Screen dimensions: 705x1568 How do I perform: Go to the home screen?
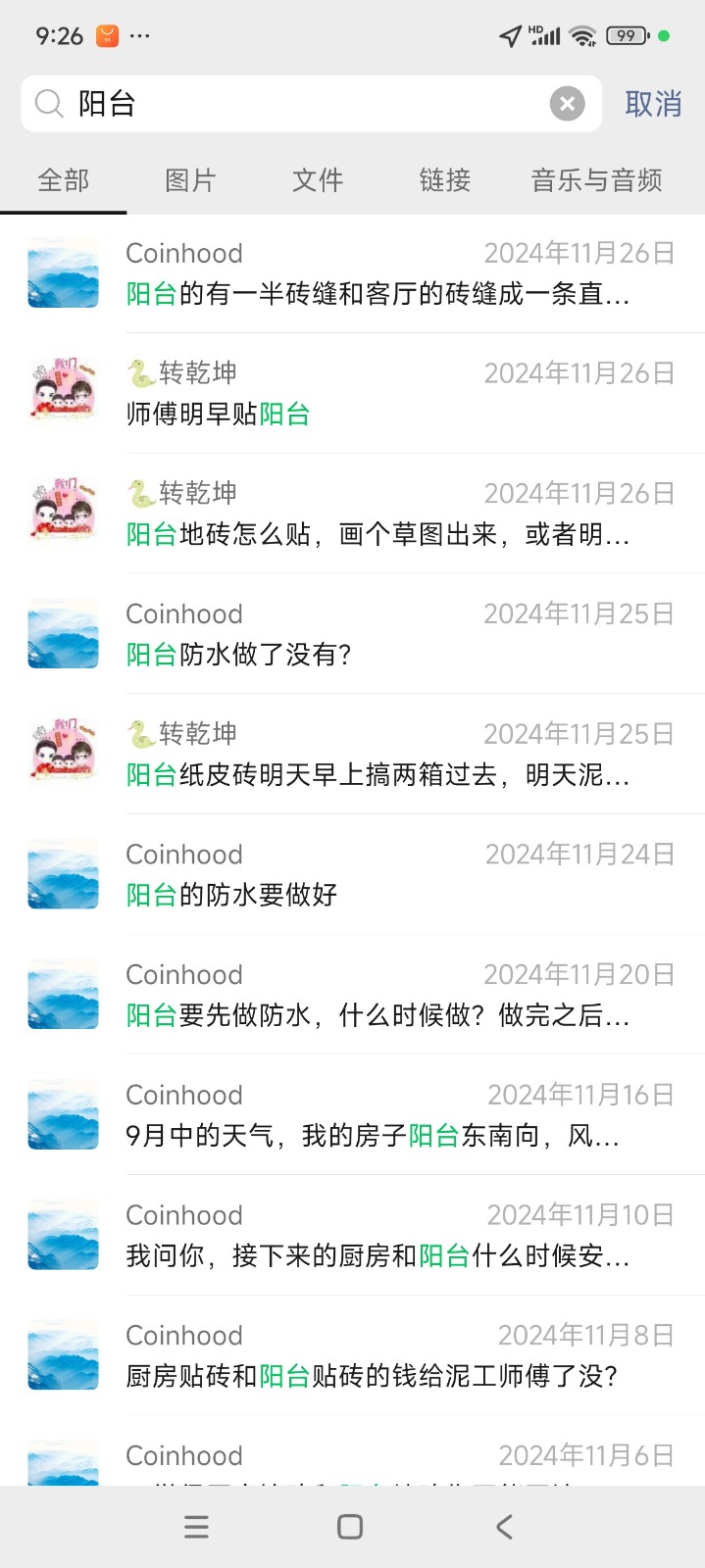coord(350,1527)
